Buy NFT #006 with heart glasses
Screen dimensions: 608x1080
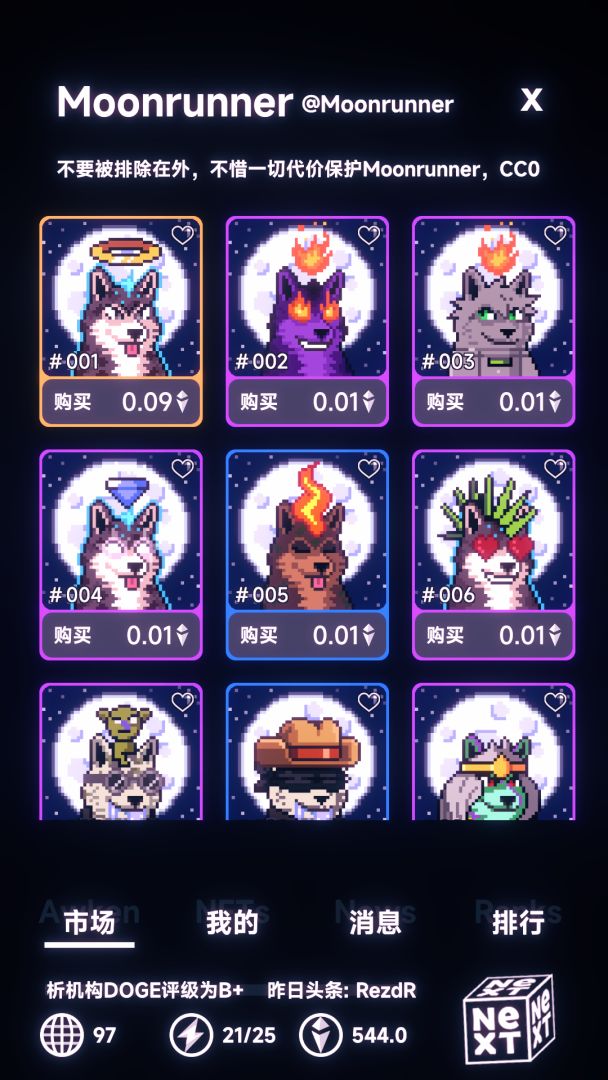[x=493, y=635]
